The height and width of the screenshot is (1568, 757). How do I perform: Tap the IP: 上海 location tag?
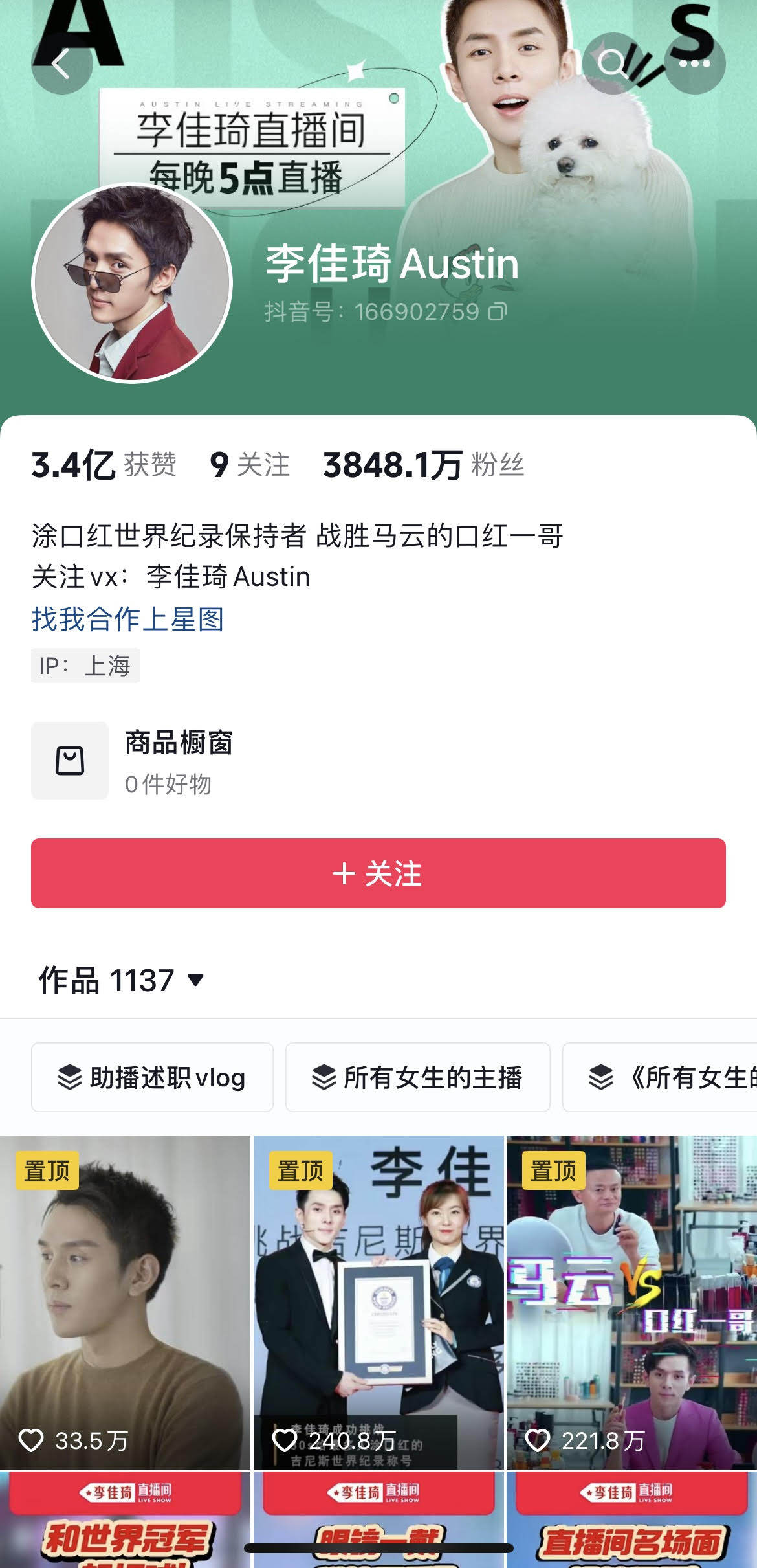pyautogui.click(x=85, y=667)
